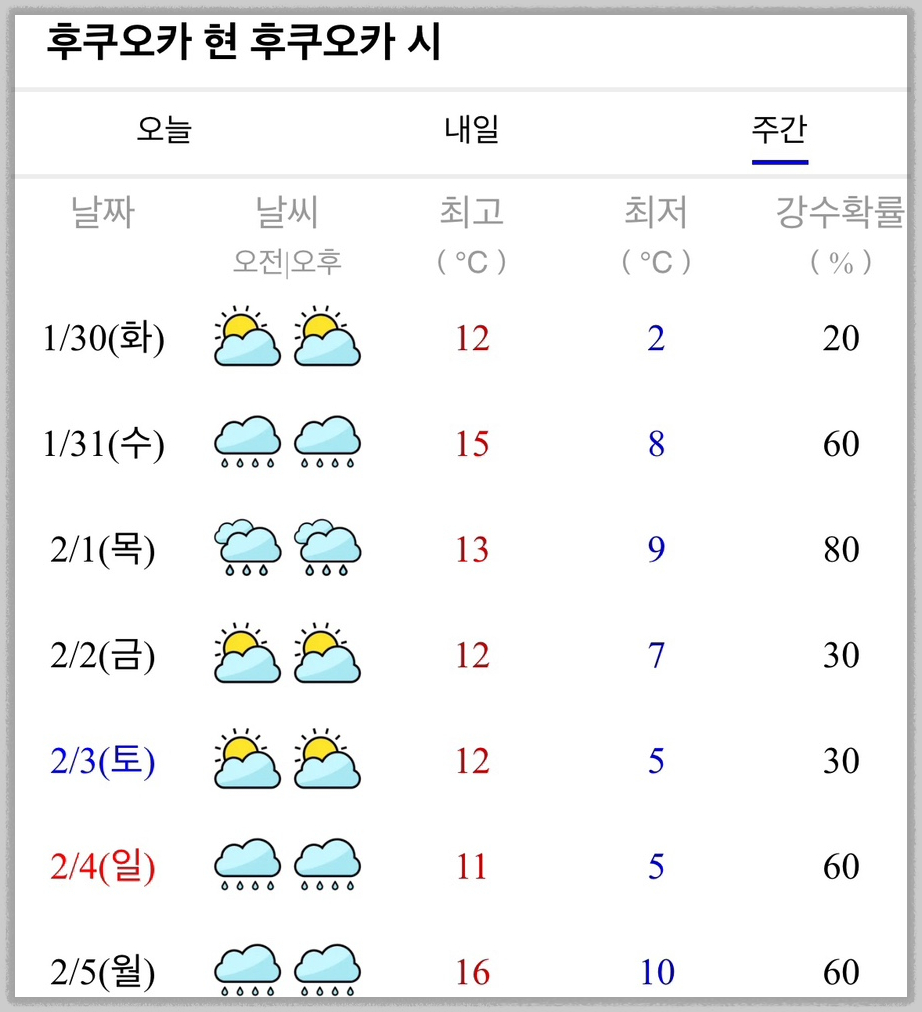Click the 최고 column header

pyautogui.click(x=471, y=212)
